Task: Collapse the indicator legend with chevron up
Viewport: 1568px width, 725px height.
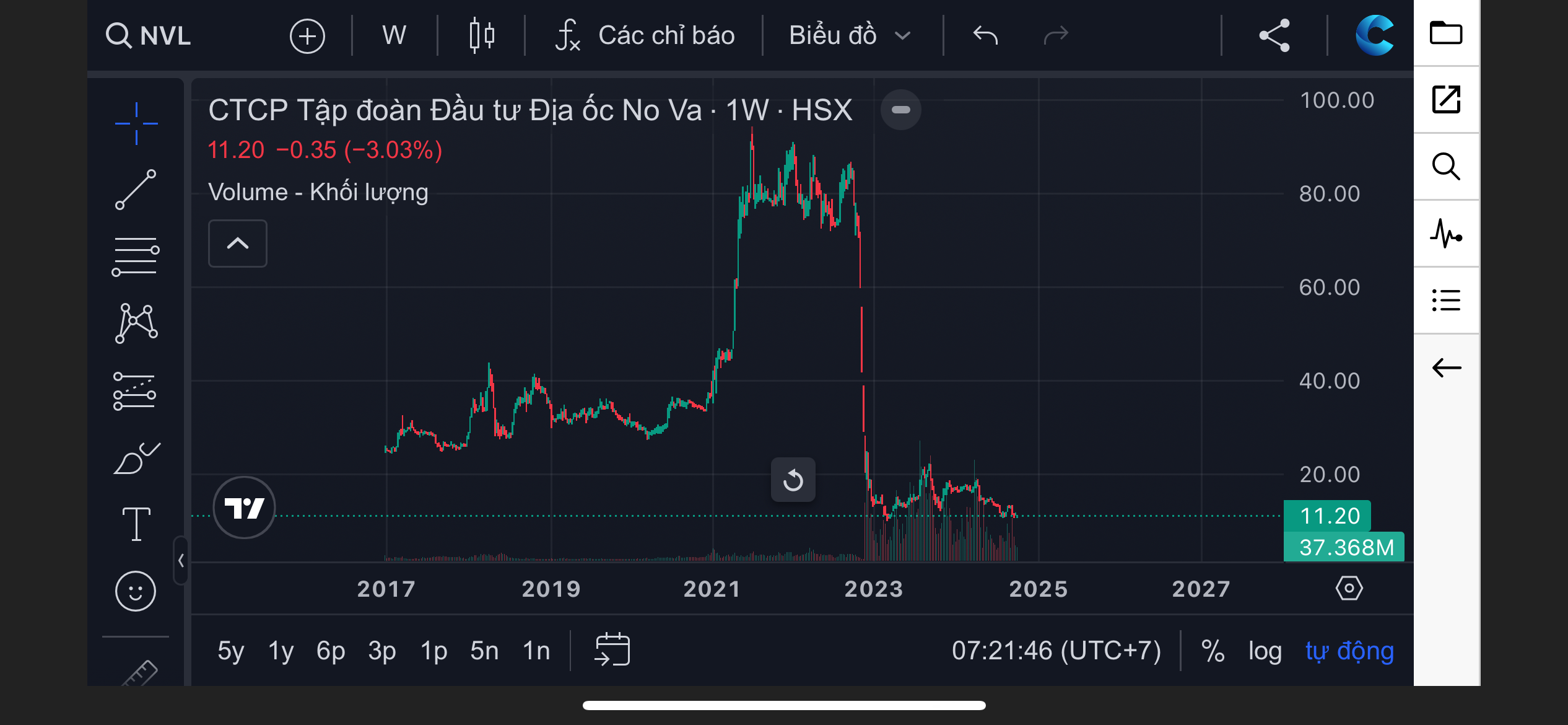Action: 238,244
